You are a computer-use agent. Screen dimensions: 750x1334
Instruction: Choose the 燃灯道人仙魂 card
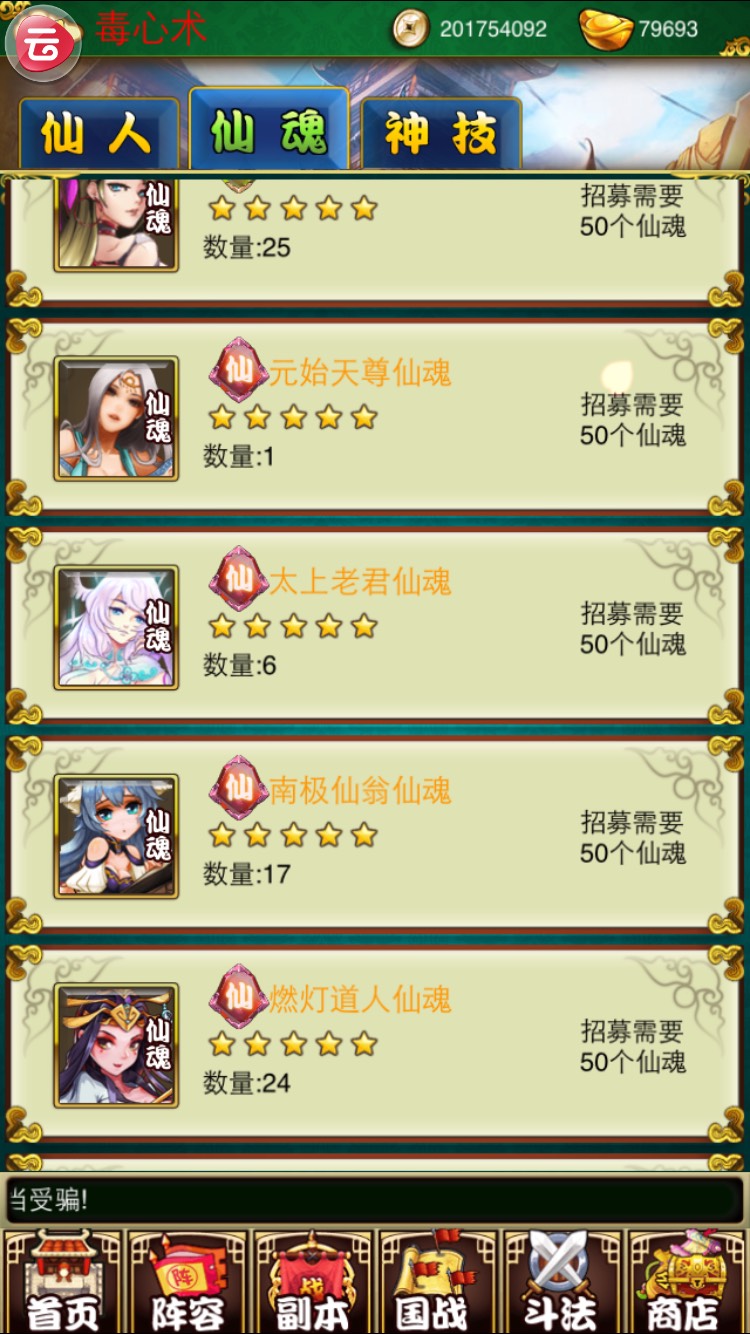coord(374,1044)
